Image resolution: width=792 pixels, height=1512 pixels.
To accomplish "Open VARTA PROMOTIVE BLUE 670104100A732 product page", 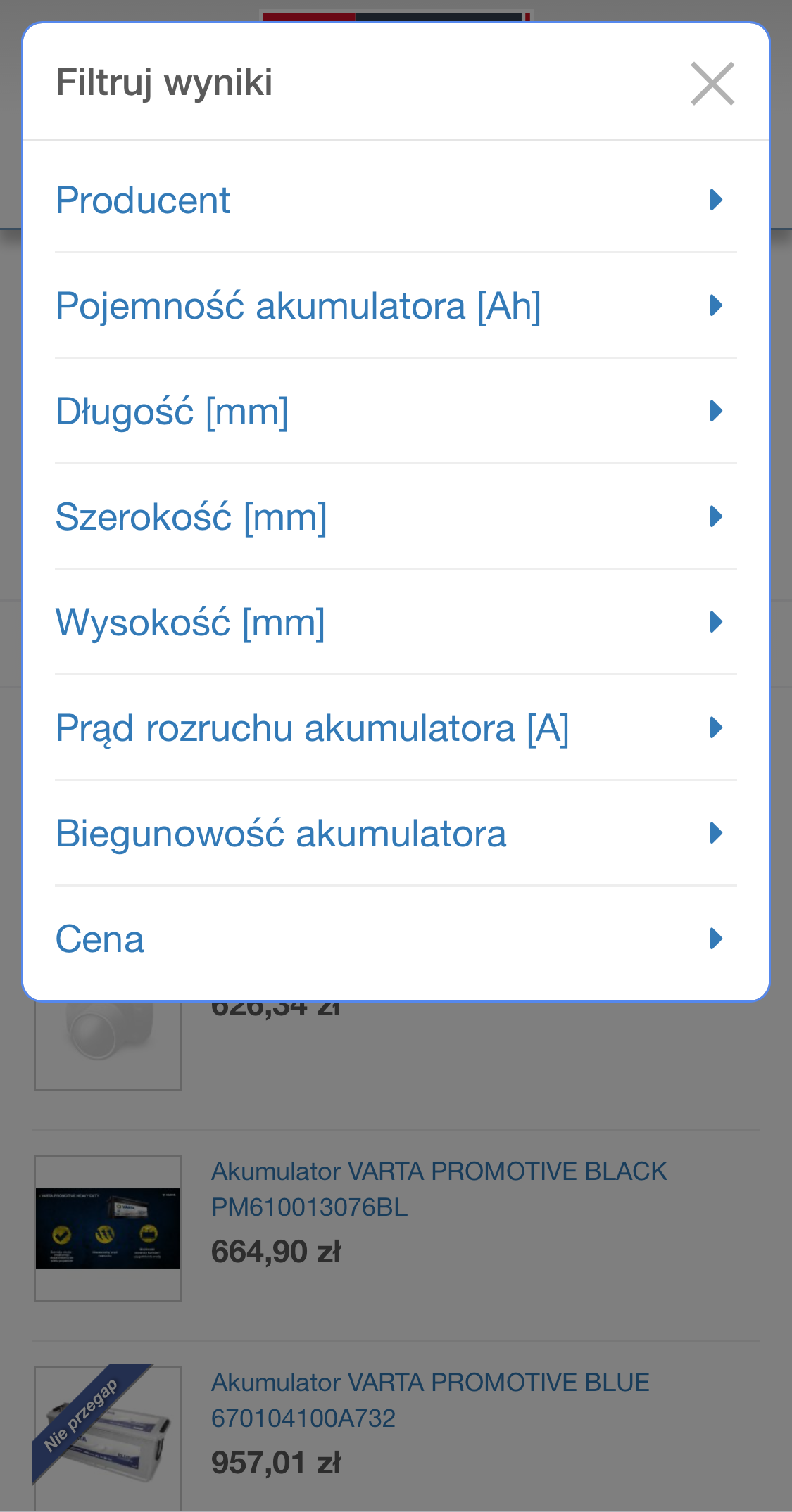I will (430, 1402).
